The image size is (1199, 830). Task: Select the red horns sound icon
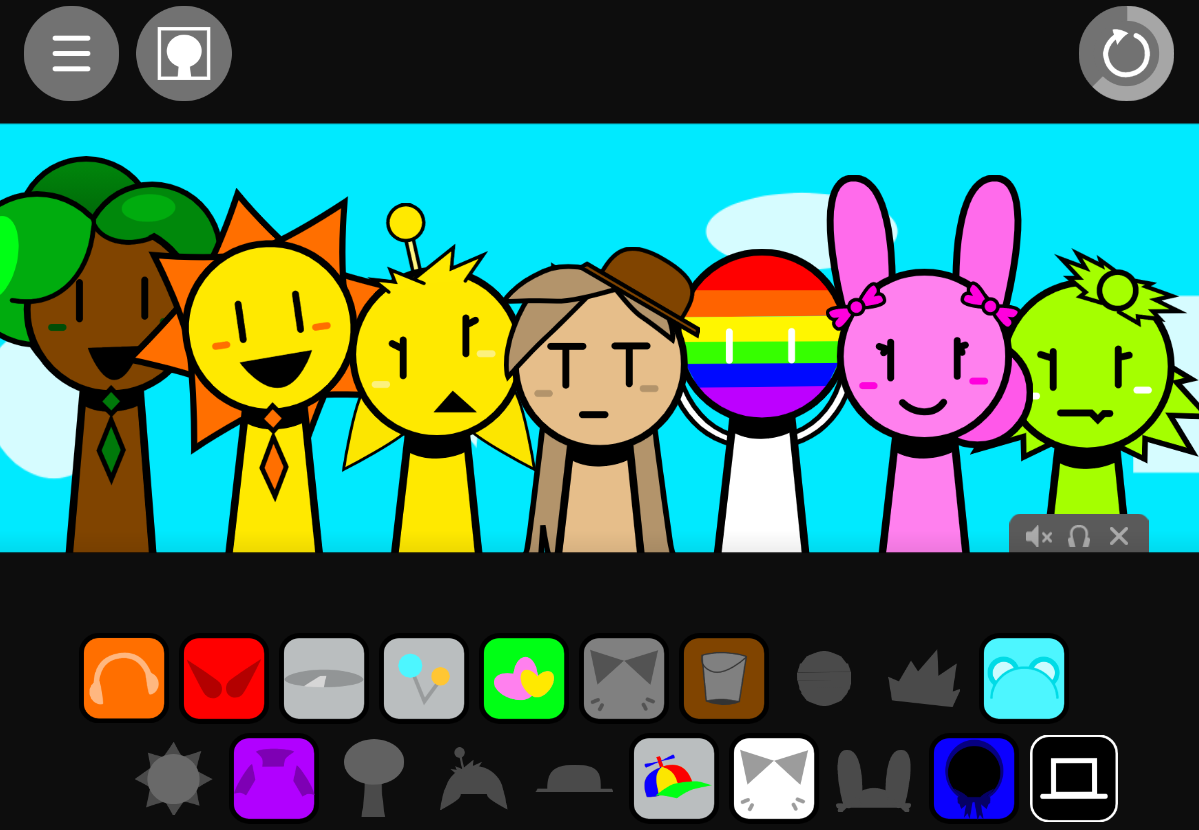point(224,678)
